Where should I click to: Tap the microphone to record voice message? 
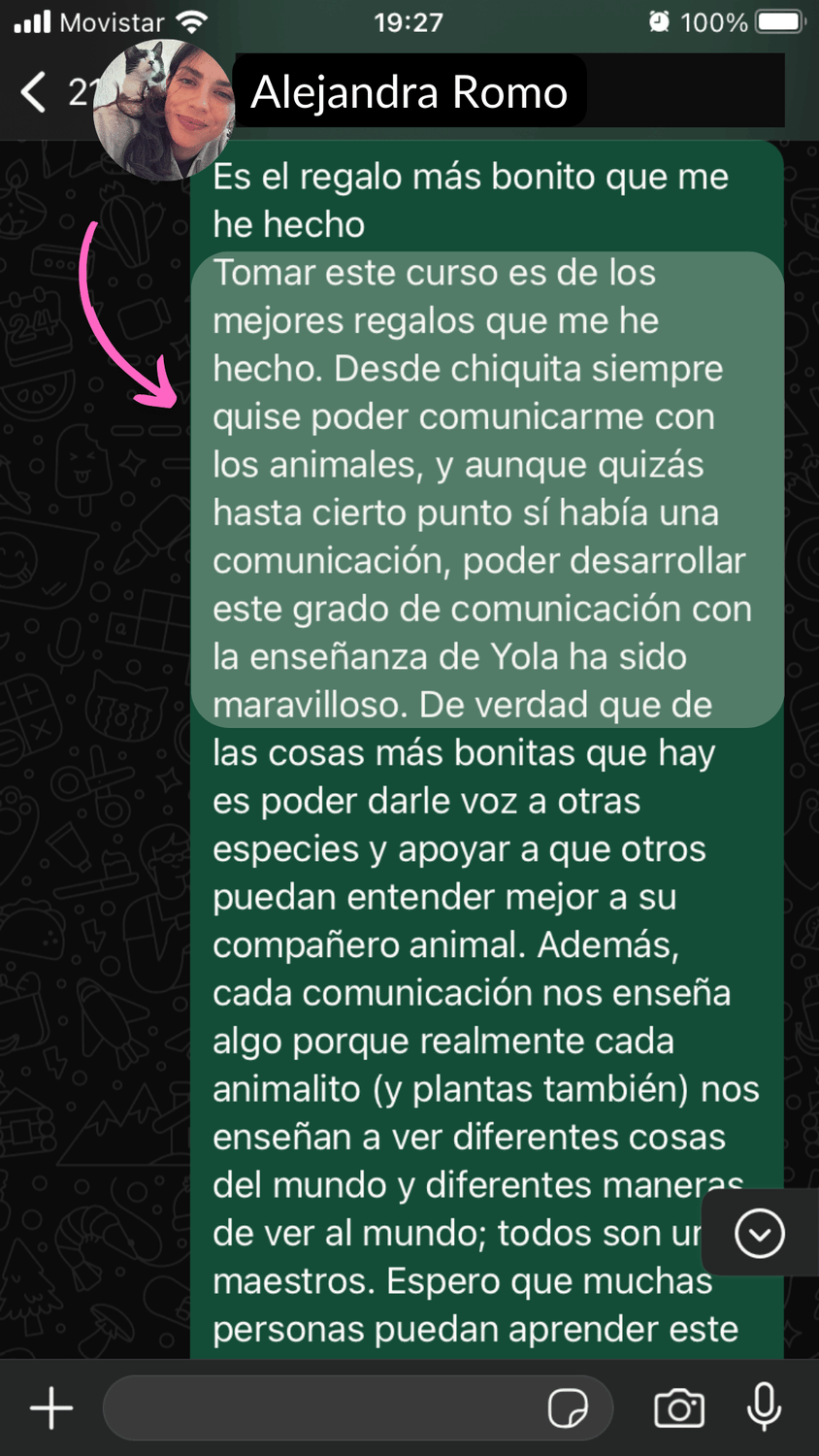[x=764, y=1407]
